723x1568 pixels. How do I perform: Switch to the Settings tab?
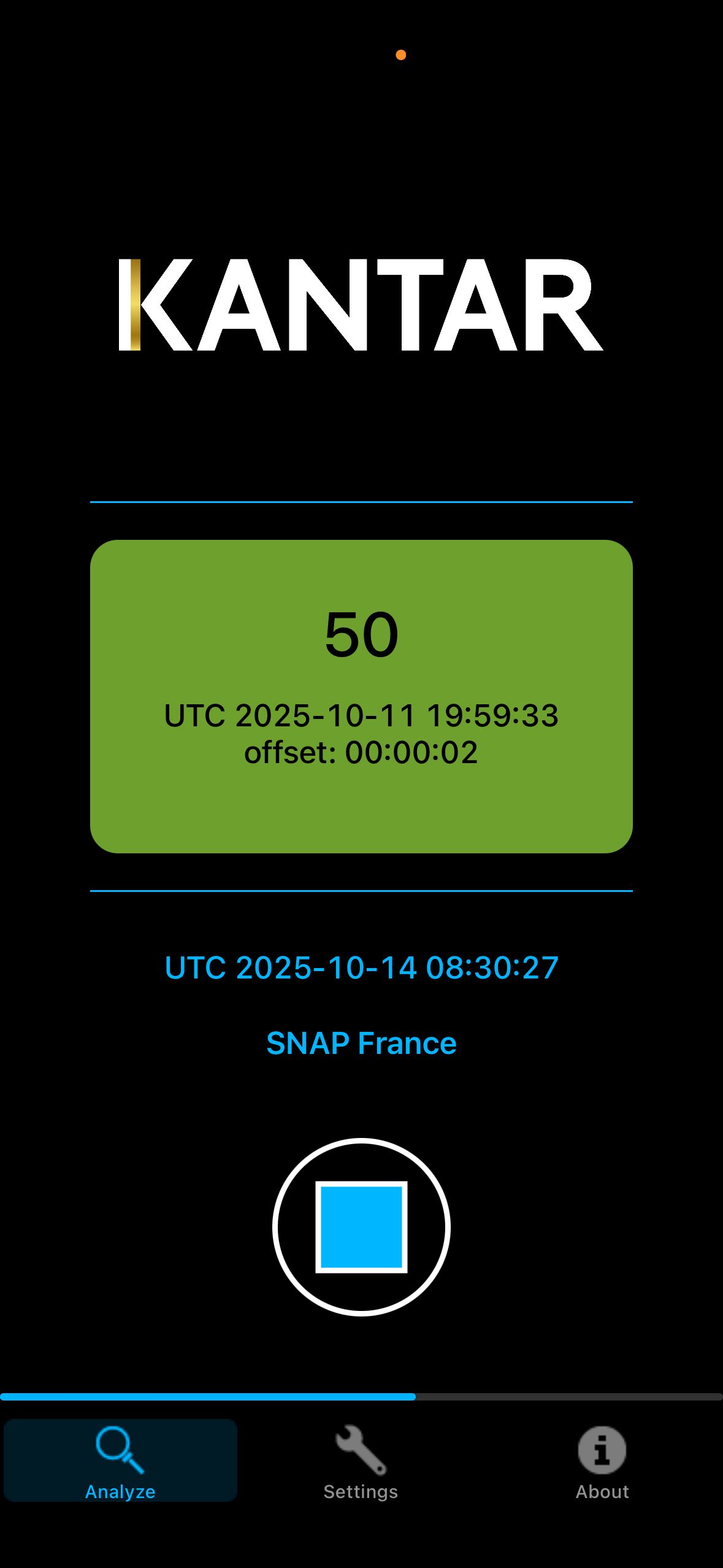(x=361, y=1462)
